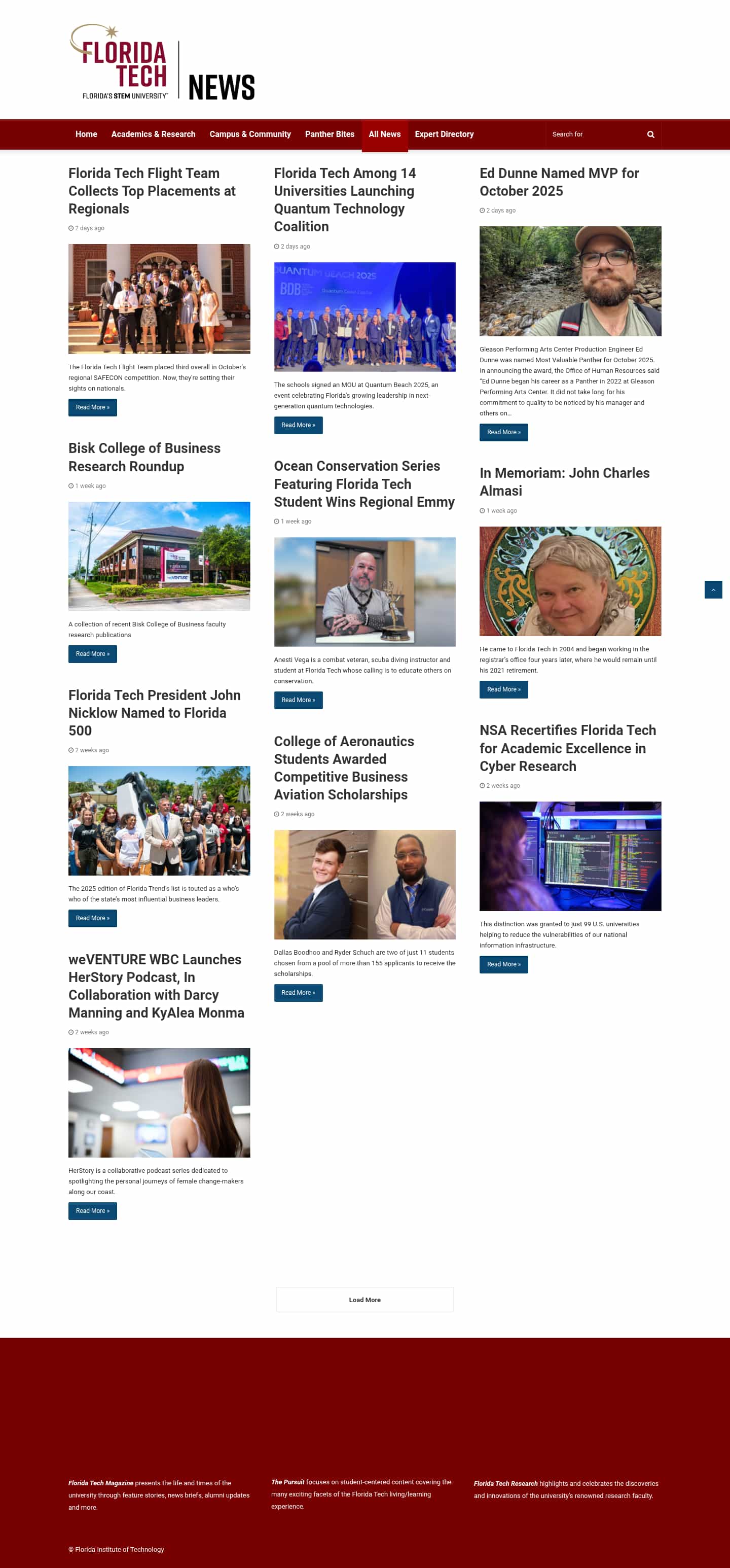Open the Bisk College building photo
Screen dimensions: 730x1568
coord(159,556)
